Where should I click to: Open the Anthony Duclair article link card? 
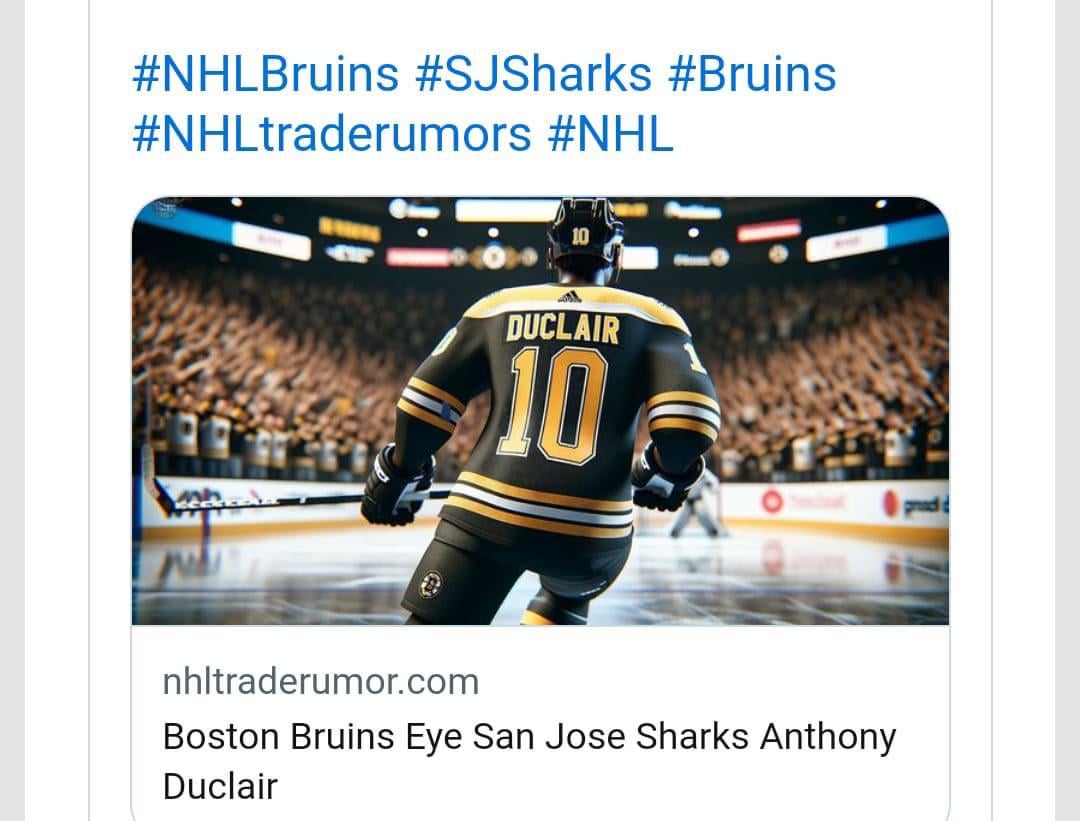click(540, 735)
